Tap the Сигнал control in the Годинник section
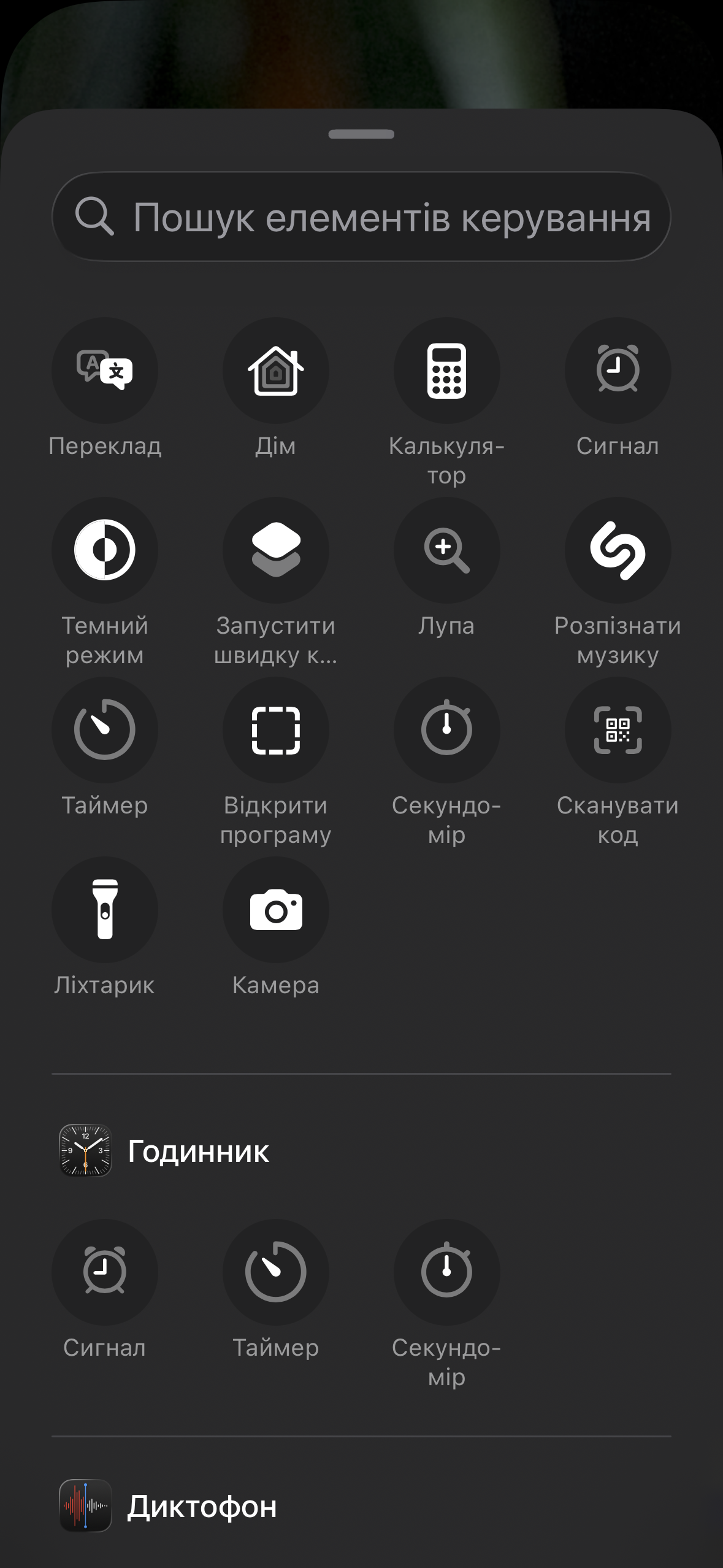This screenshot has height=1568, width=723. [x=105, y=1273]
